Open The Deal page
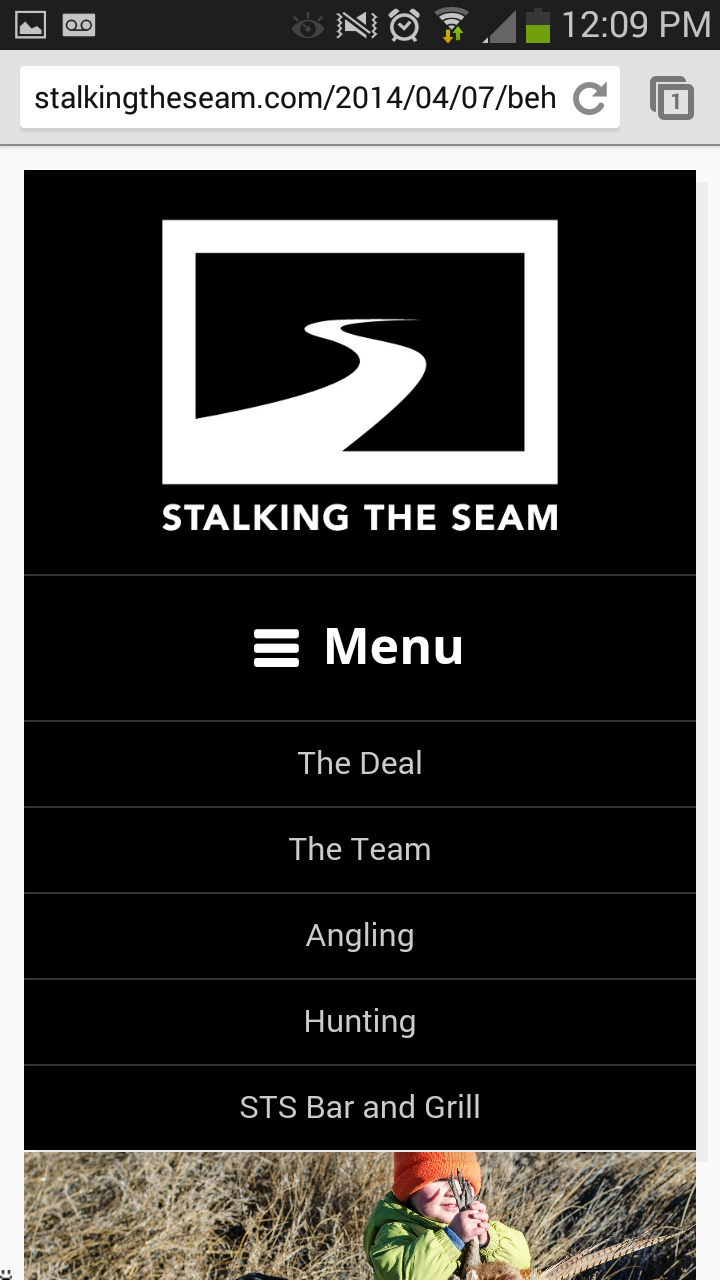 (x=360, y=764)
